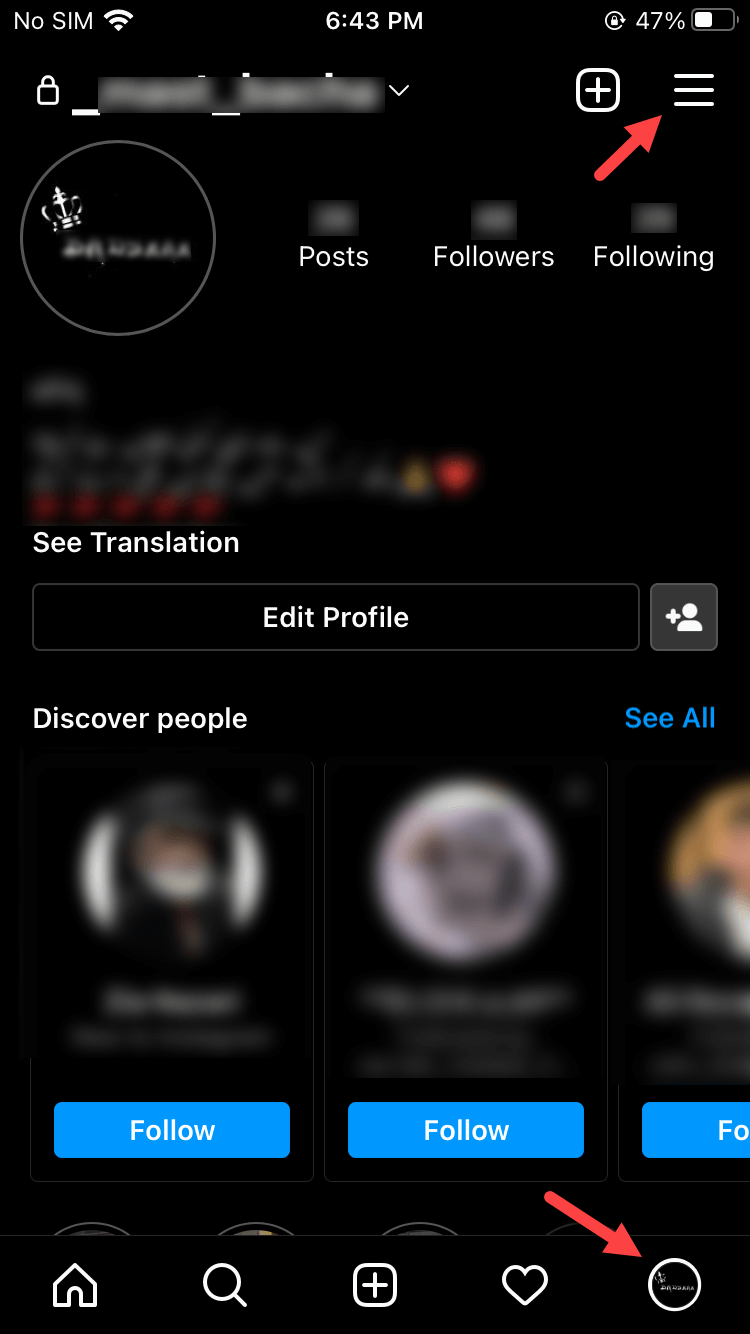Screen dimensions: 750x1334
Task: Open the Posts count
Action: coord(334,238)
